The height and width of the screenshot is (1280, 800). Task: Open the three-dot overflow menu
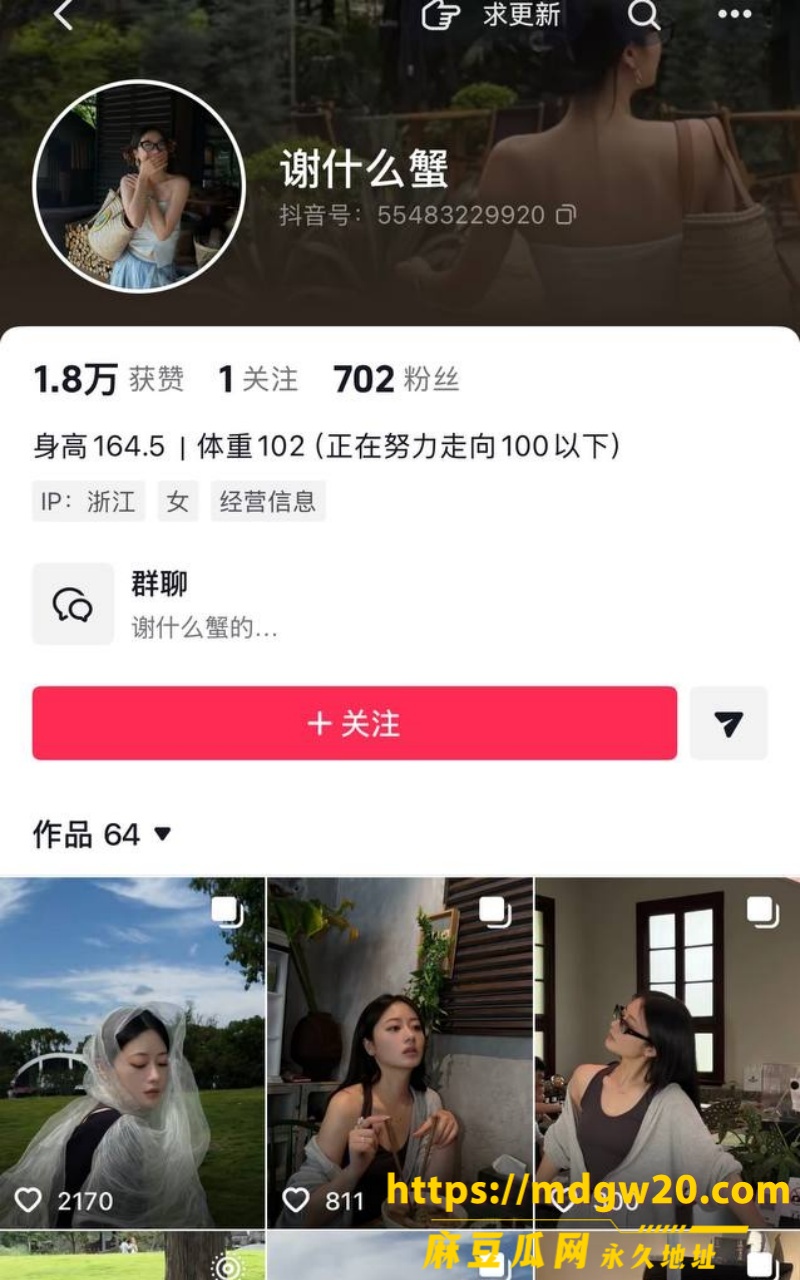(734, 14)
